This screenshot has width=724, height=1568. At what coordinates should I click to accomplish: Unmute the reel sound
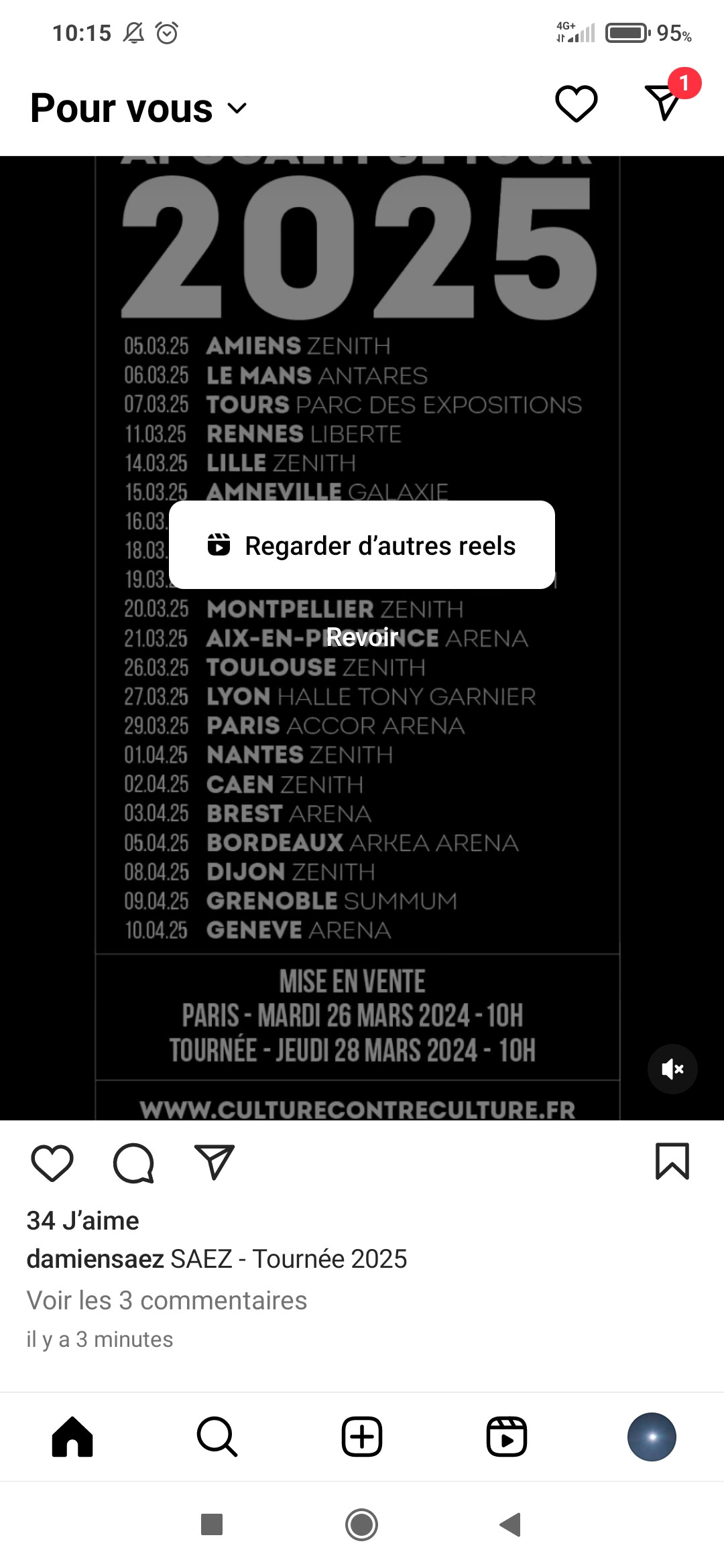point(672,1069)
